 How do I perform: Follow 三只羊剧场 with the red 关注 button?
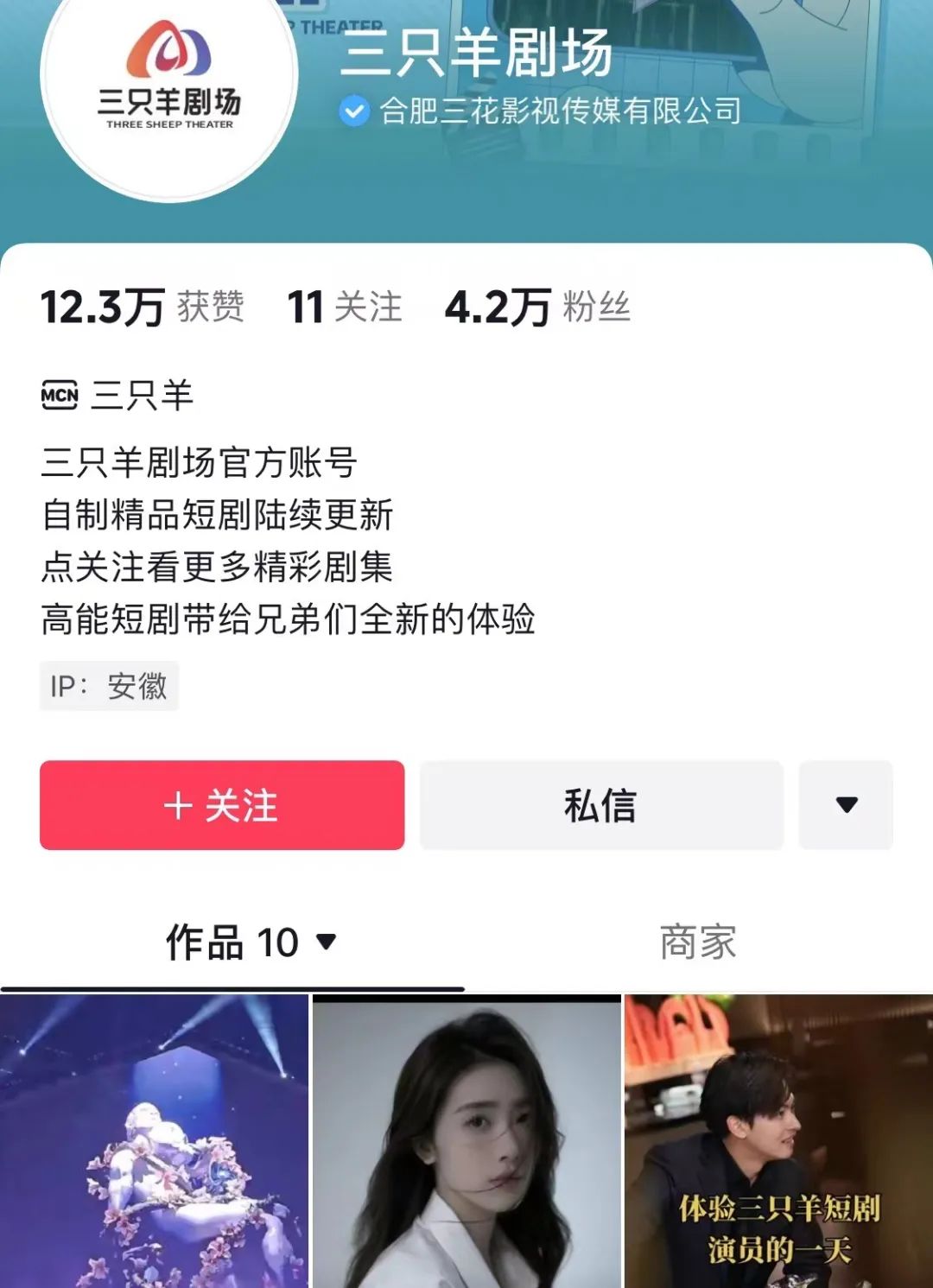tap(222, 805)
